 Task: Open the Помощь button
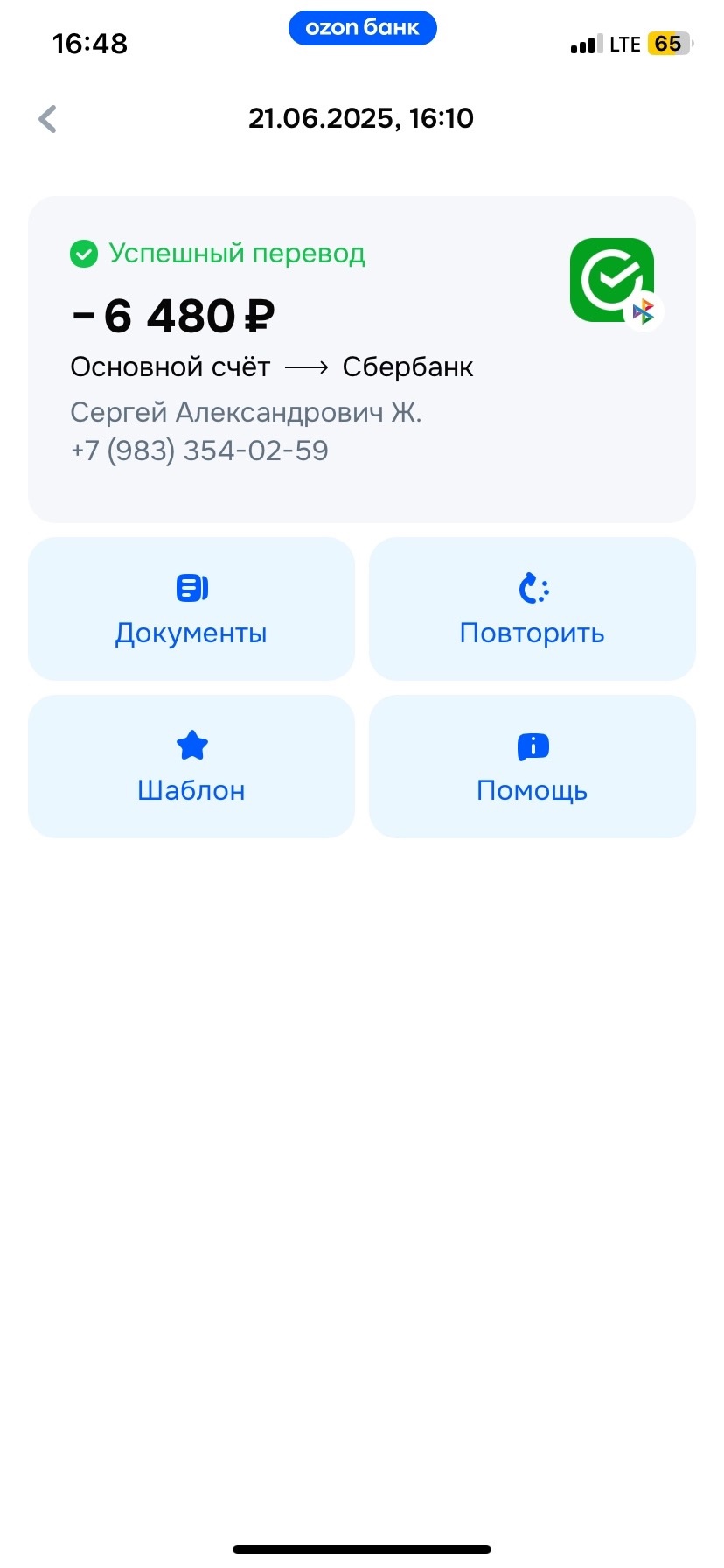[x=533, y=766]
